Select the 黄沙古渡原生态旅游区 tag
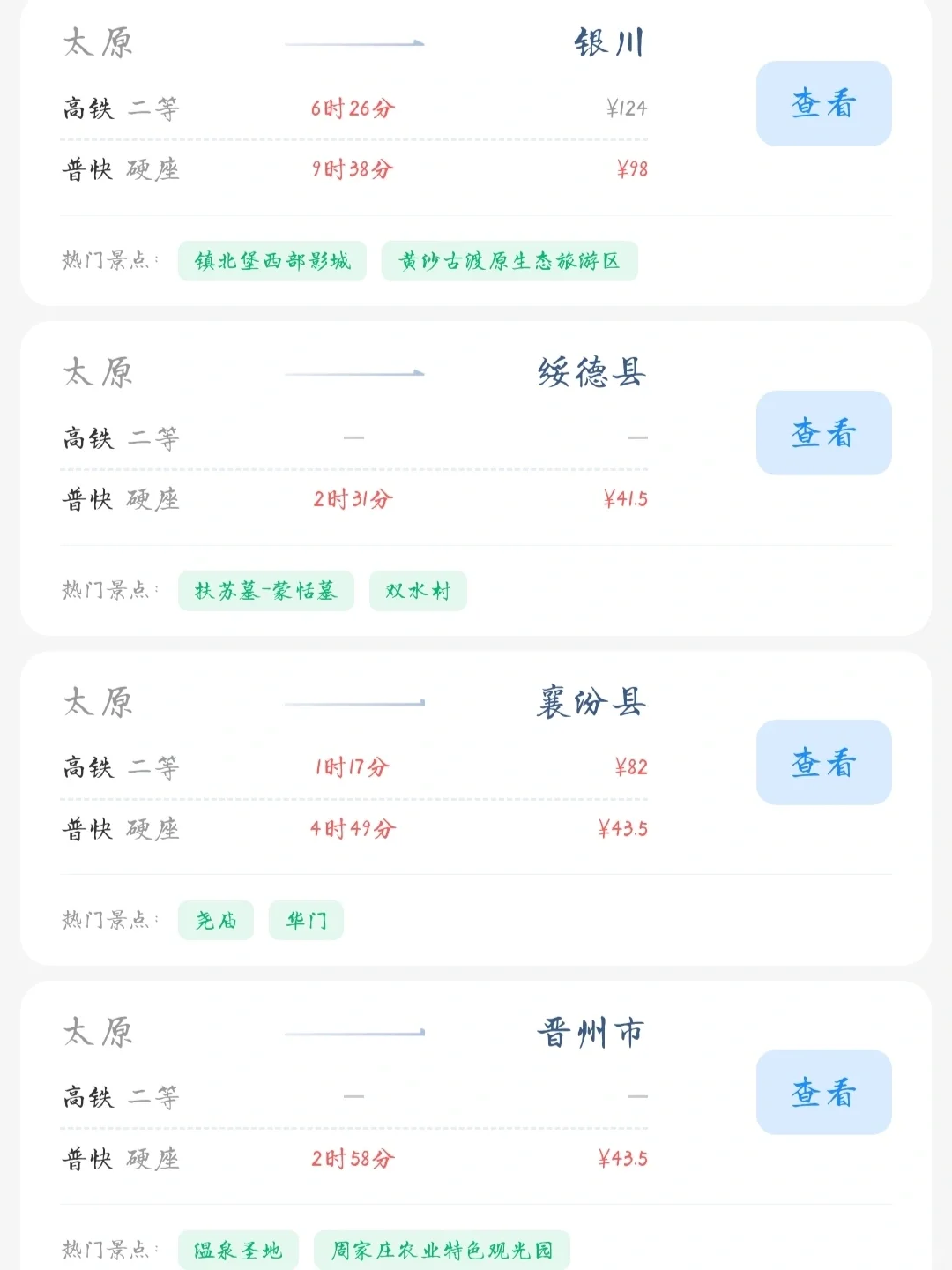 [509, 261]
